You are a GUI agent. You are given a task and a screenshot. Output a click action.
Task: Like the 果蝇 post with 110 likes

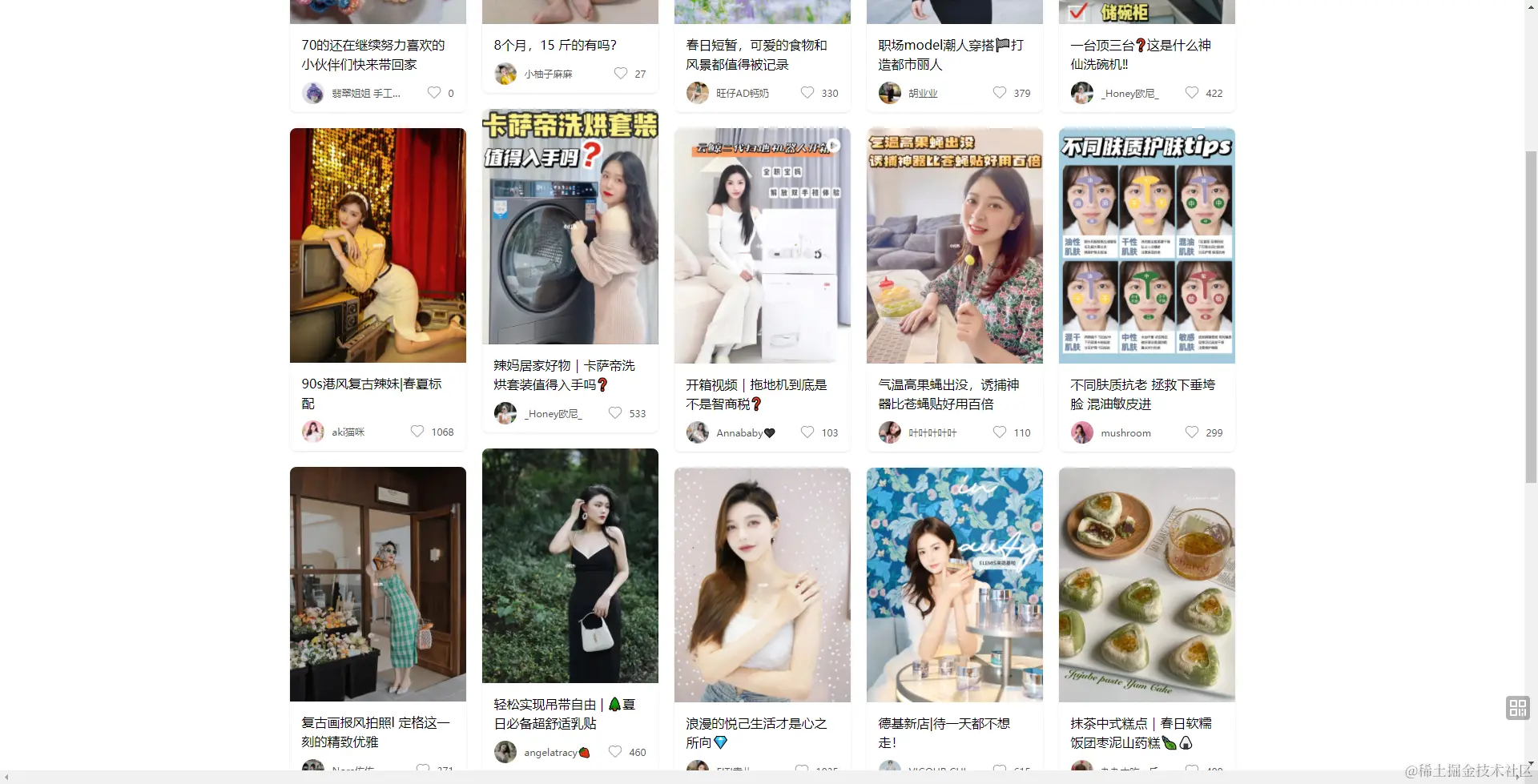point(1000,432)
